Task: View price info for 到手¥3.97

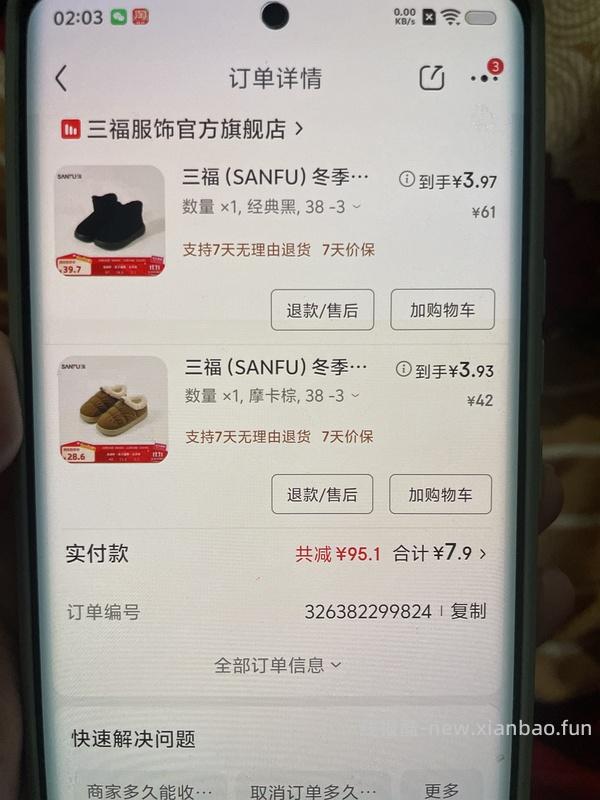Action: [x=406, y=180]
